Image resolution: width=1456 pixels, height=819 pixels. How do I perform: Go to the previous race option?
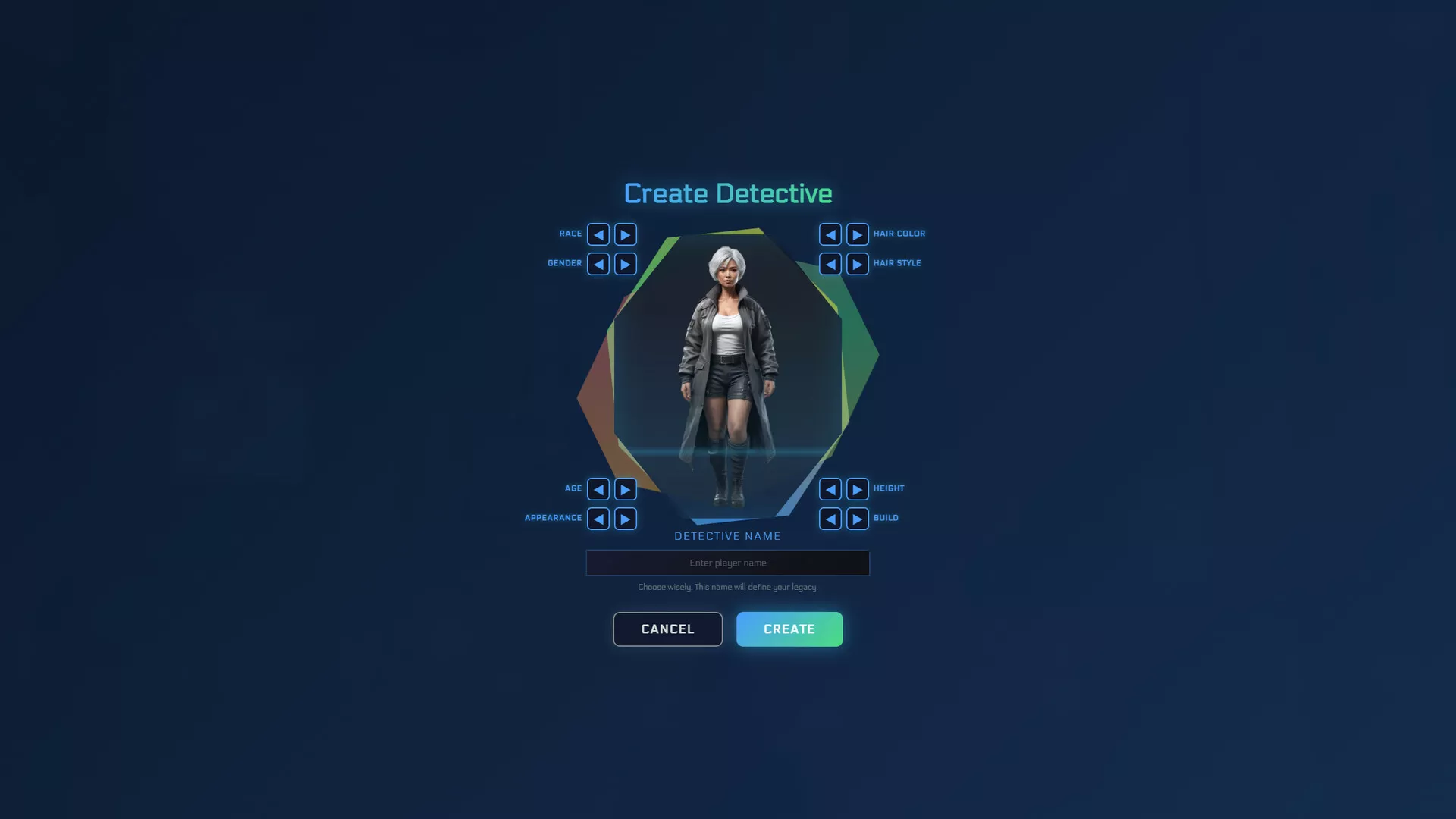[x=598, y=234]
